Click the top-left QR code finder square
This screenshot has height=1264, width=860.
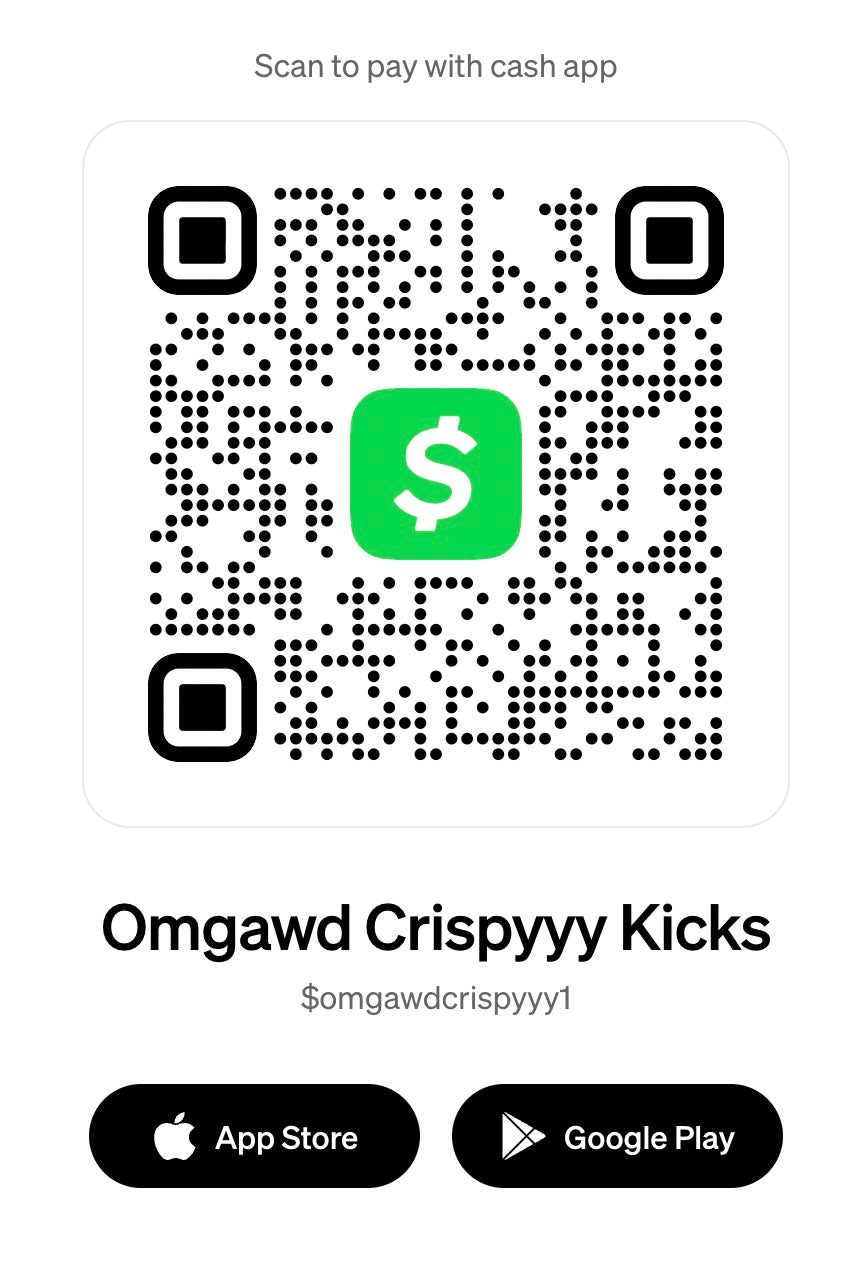coord(203,240)
